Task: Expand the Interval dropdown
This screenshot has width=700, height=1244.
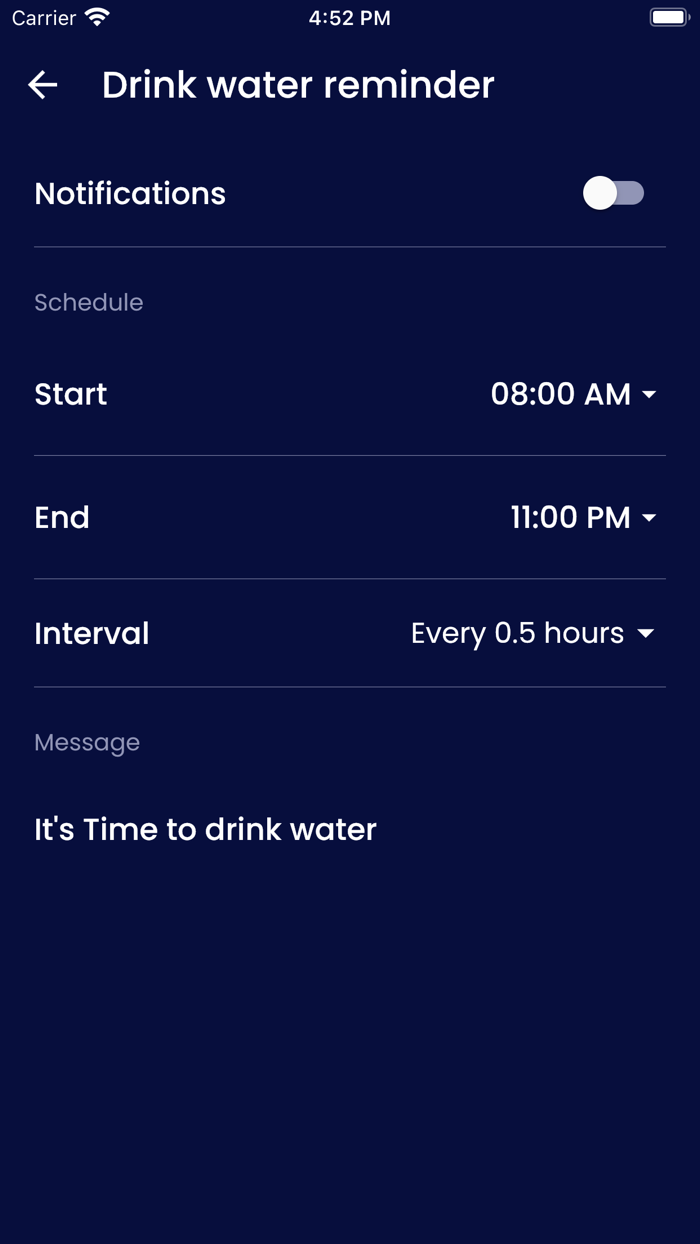Action: pos(532,633)
